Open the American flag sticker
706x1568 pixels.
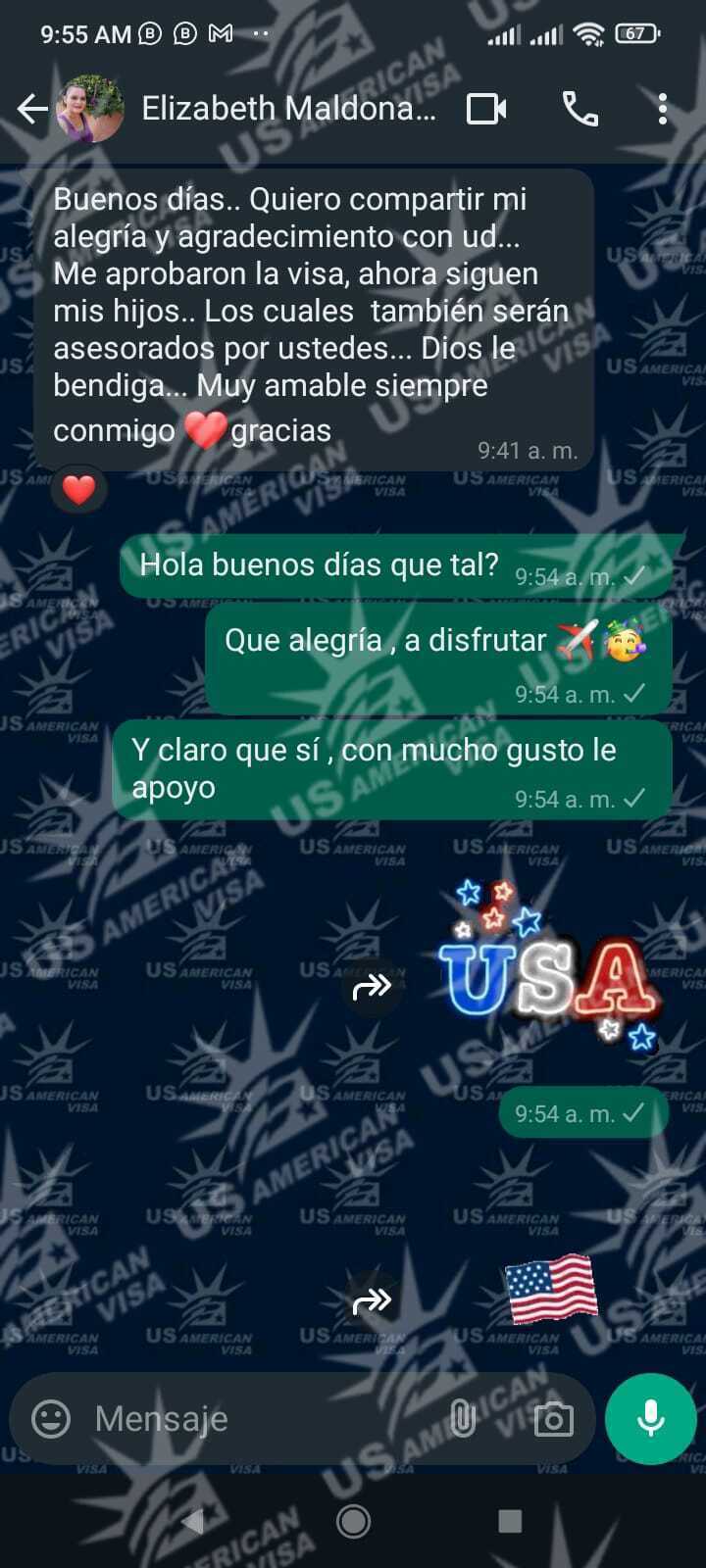[550, 1288]
